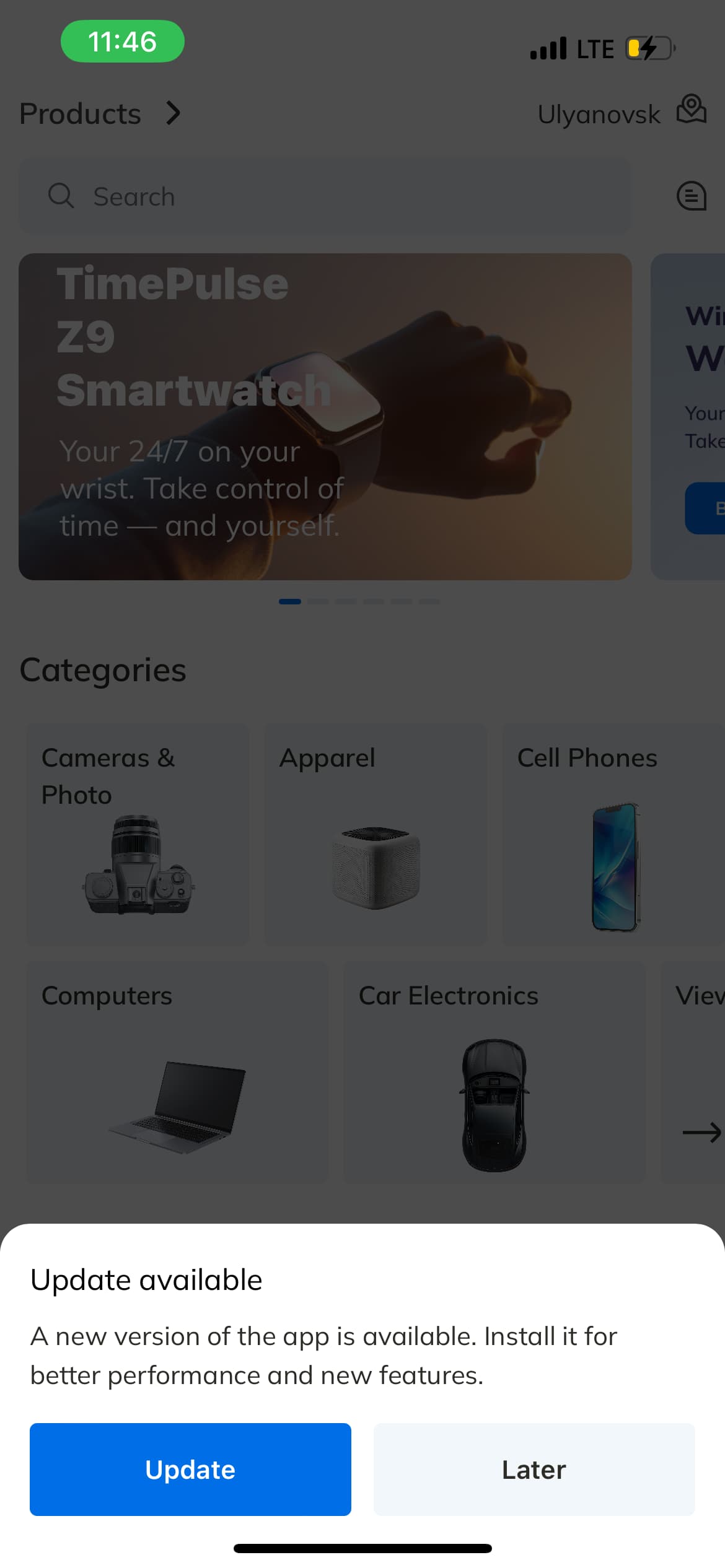
Task: Browse the Apparel category
Action: 376,834
